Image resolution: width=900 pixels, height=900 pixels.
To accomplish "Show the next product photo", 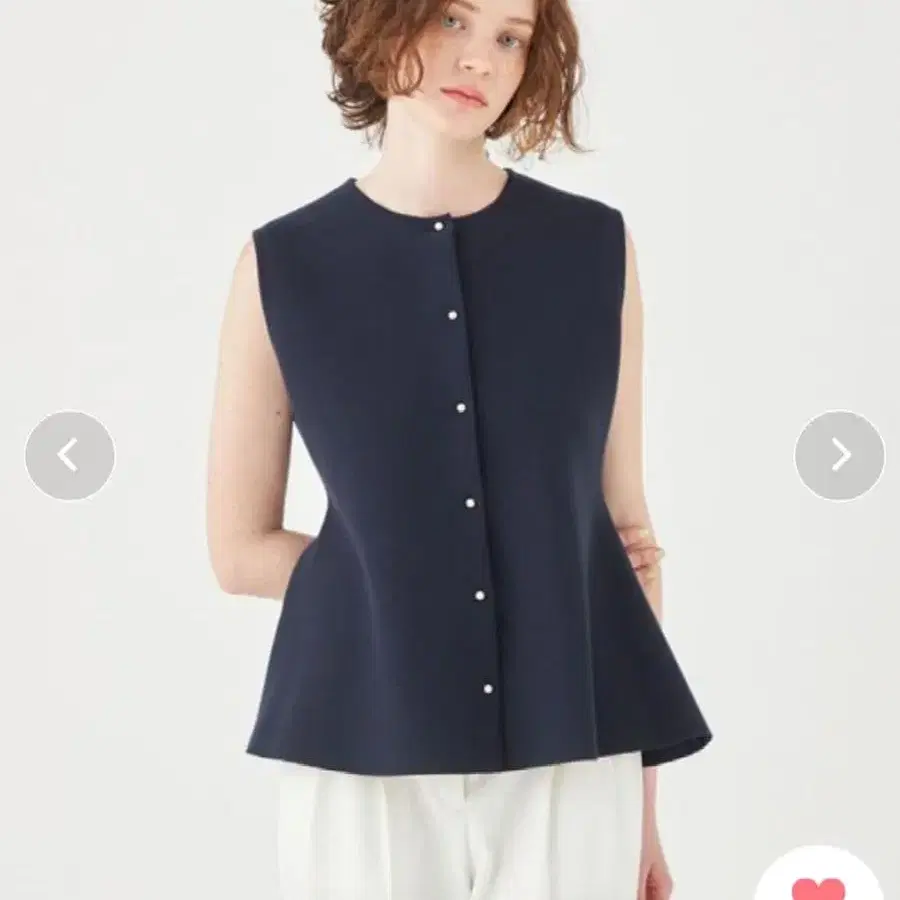I will (x=839, y=456).
